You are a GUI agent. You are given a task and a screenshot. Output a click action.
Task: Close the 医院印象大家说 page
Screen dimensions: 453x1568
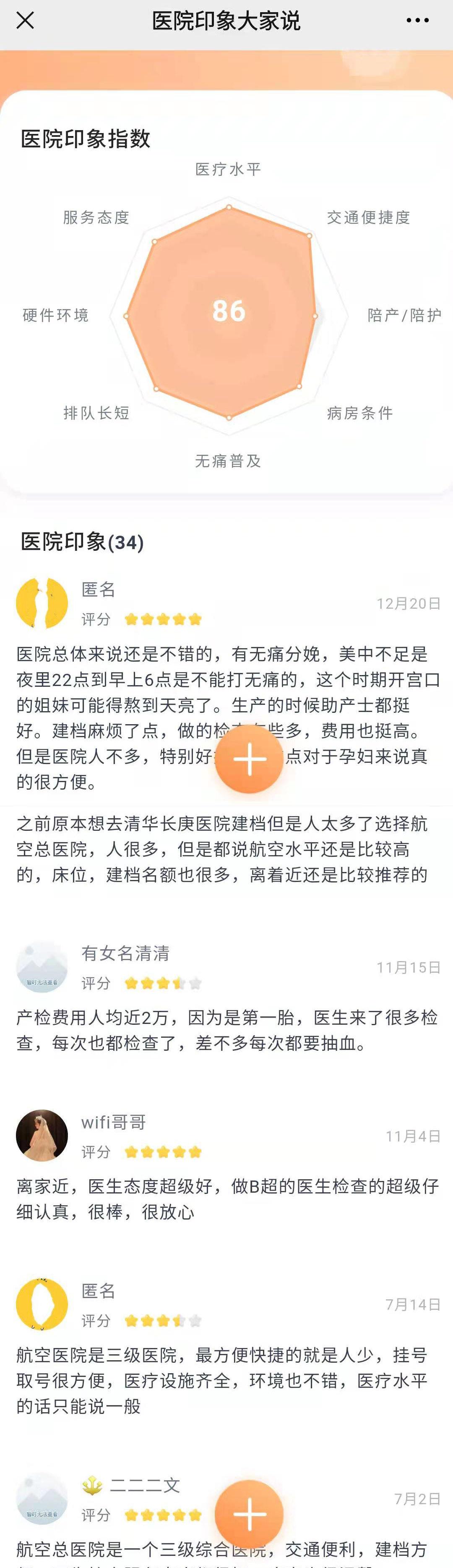[25, 21]
